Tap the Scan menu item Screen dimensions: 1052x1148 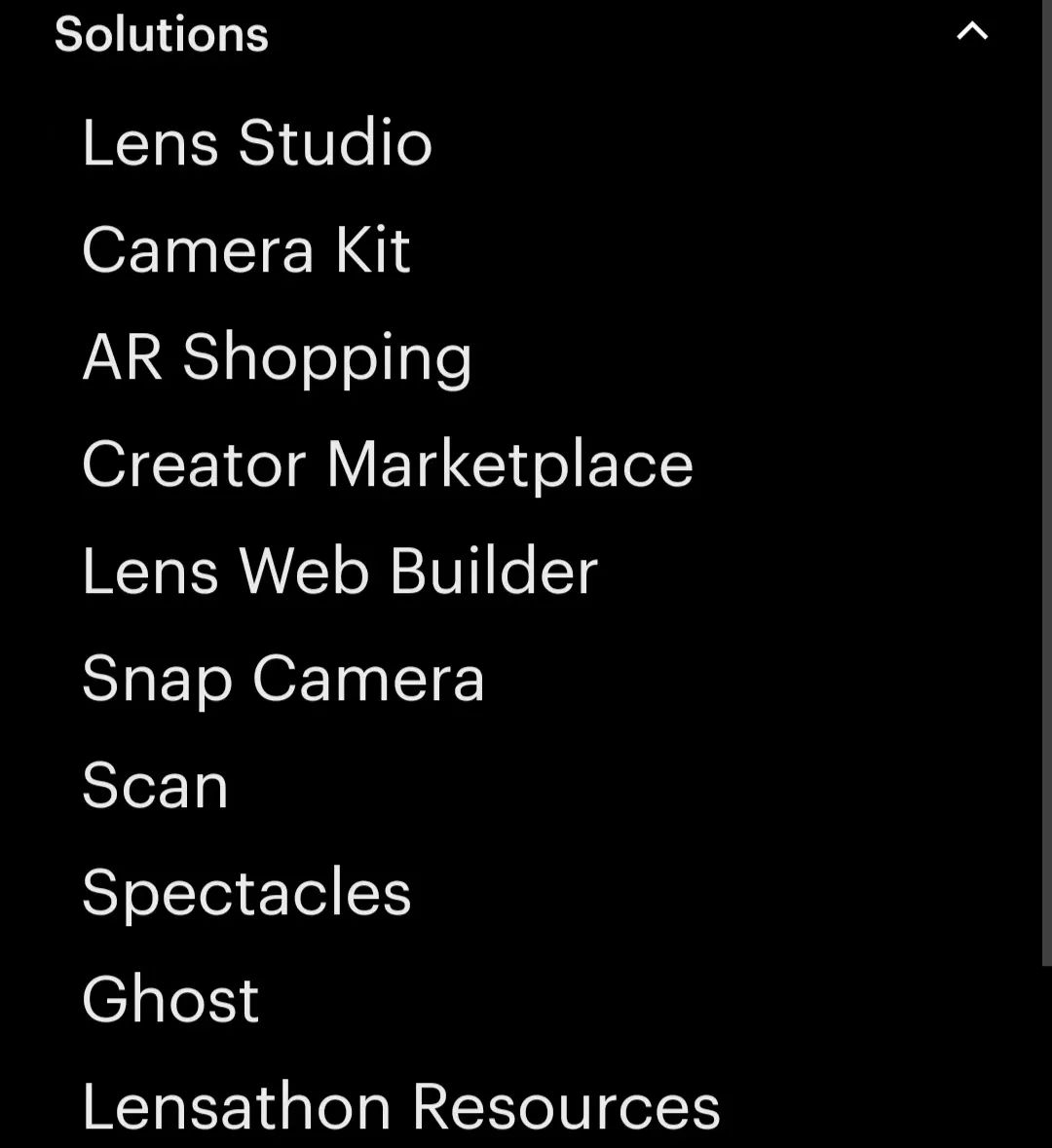click(156, 786)
